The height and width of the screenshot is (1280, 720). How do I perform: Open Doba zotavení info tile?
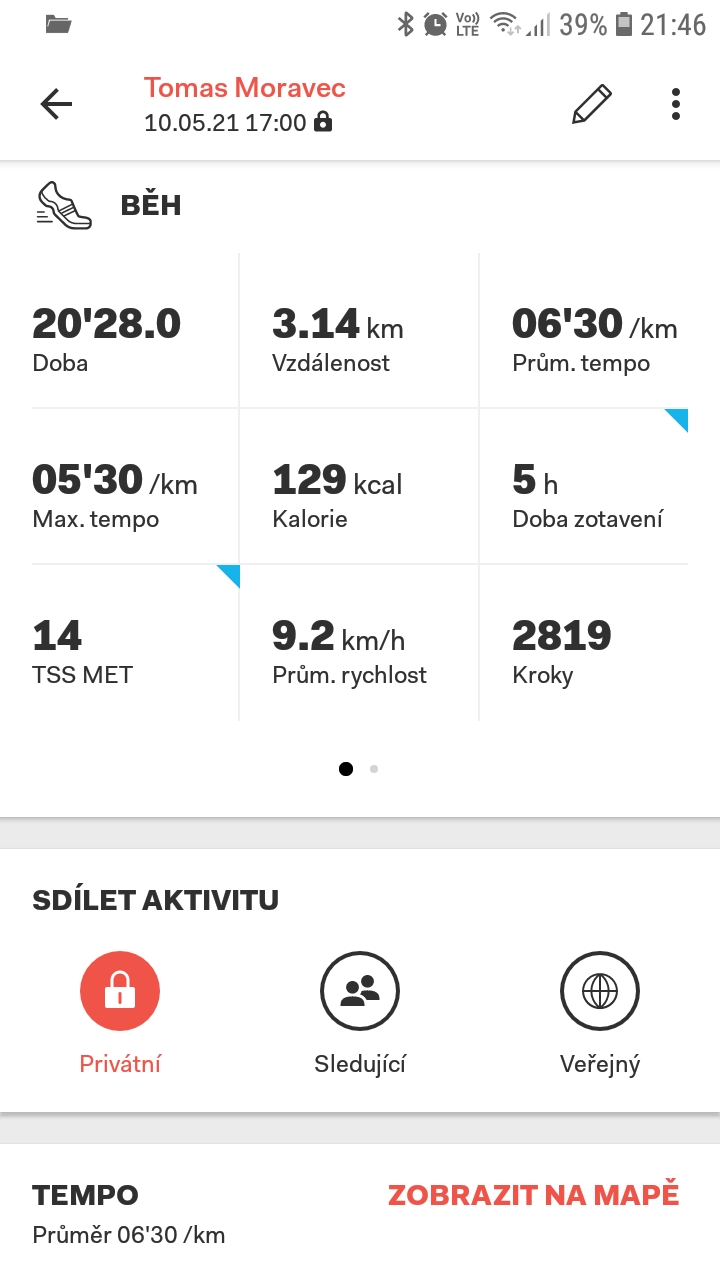pyautogui.click(x=584, y=487)
